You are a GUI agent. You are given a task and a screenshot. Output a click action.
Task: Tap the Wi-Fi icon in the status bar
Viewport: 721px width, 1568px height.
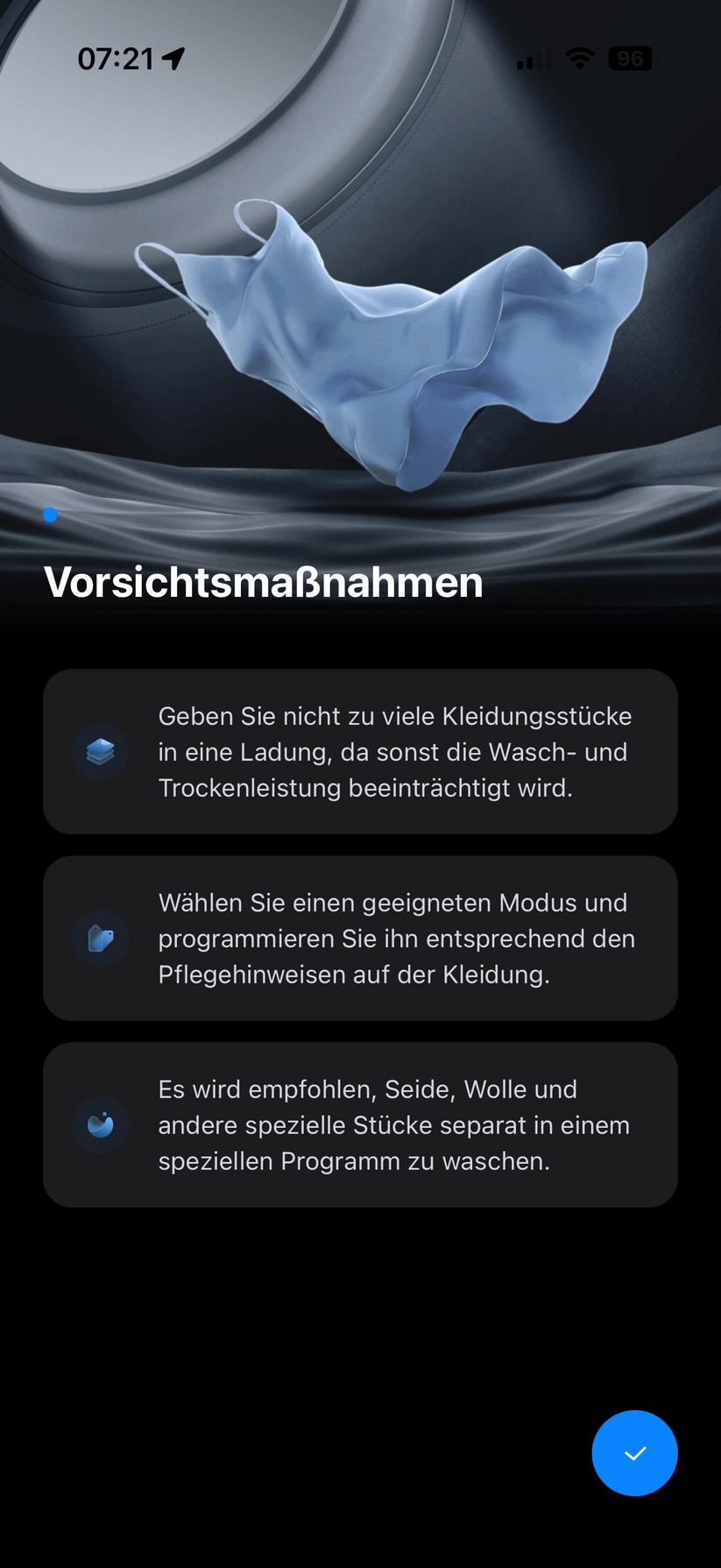[x=581, y=58]
